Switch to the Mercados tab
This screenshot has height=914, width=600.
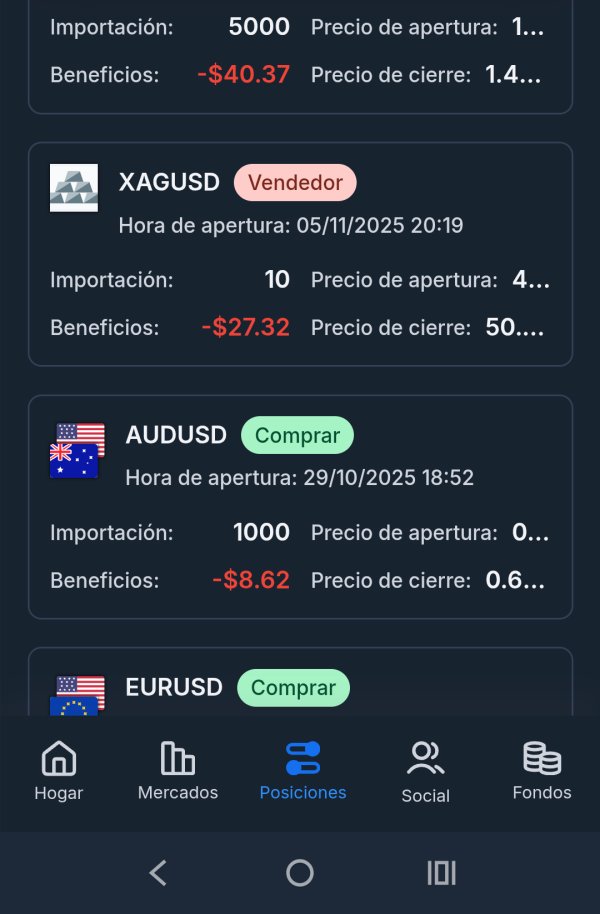[178, 772]
